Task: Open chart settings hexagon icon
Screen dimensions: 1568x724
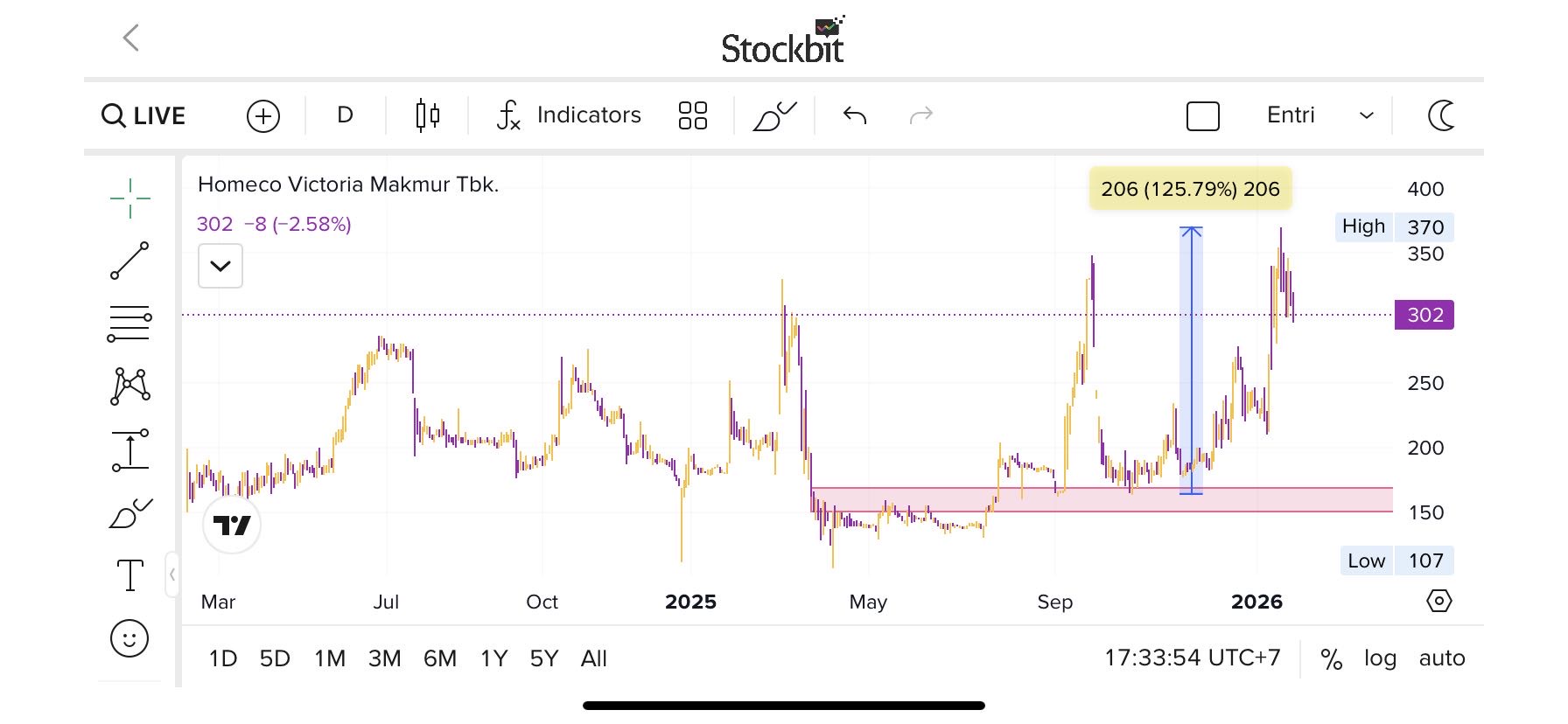Action: 1438,602
